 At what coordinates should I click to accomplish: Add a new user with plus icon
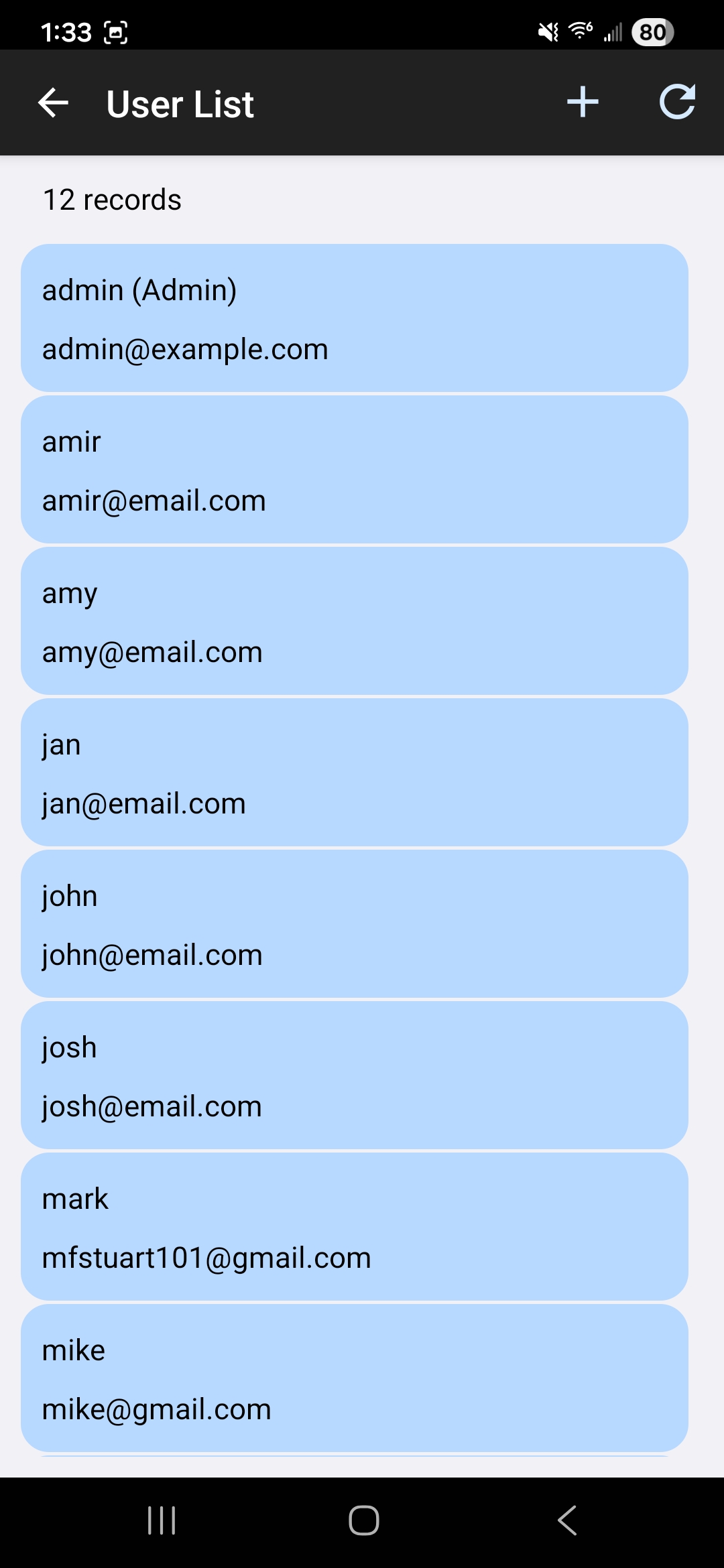(x=583, y=103)
